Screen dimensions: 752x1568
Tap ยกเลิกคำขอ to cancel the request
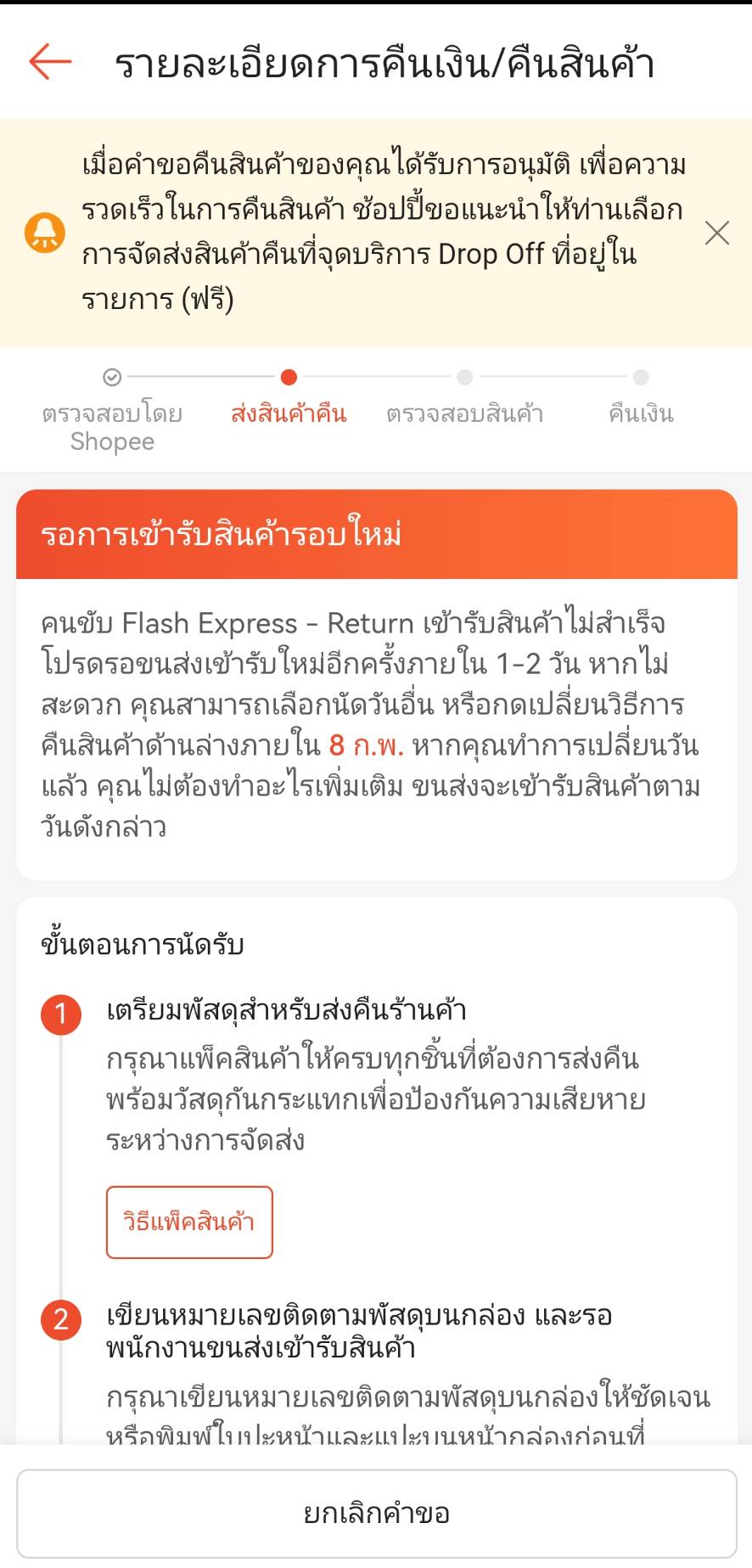(x=377, y=1513)
